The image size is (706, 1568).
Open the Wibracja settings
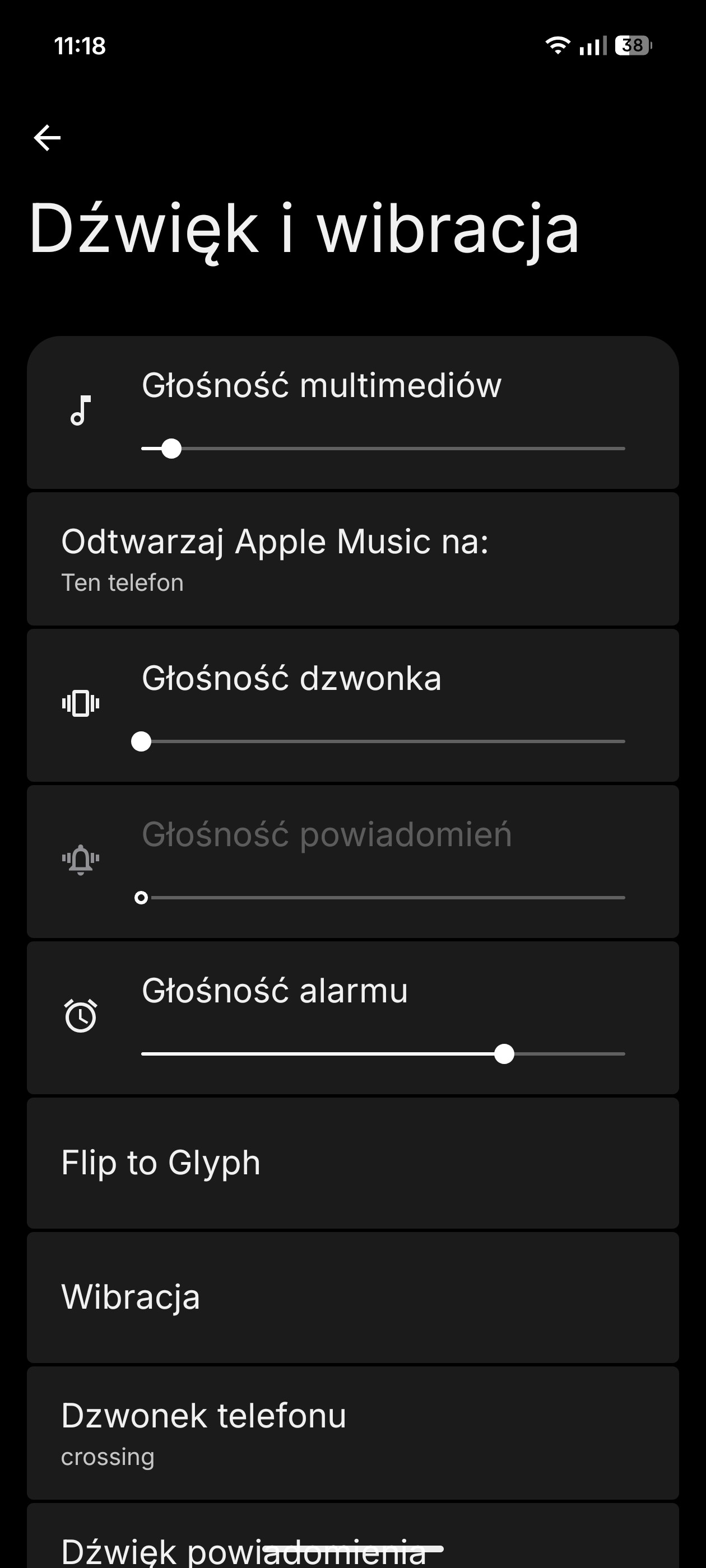352,1296
